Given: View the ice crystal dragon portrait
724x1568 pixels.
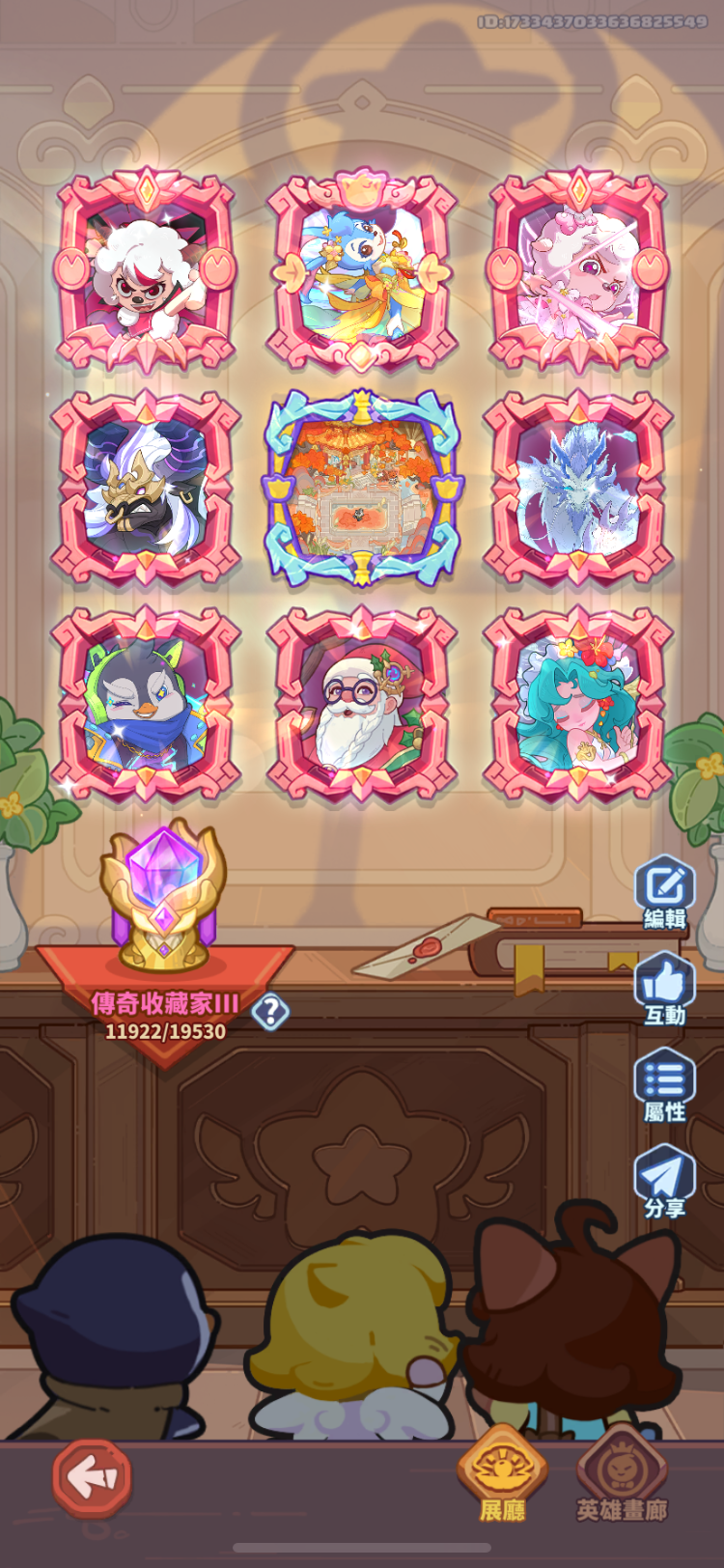Looking at the screenshot, I should (x=578, y=489).
